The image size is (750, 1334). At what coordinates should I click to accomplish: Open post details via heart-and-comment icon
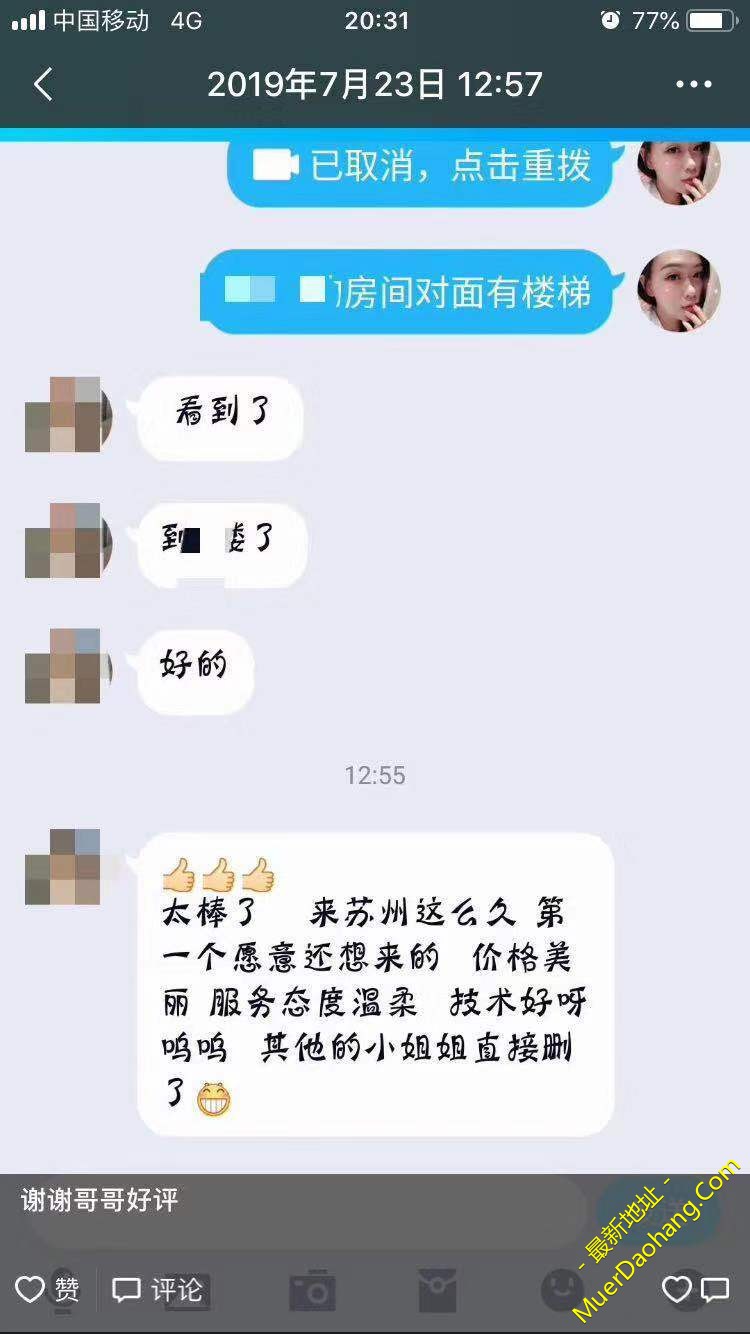(696, 1290)
